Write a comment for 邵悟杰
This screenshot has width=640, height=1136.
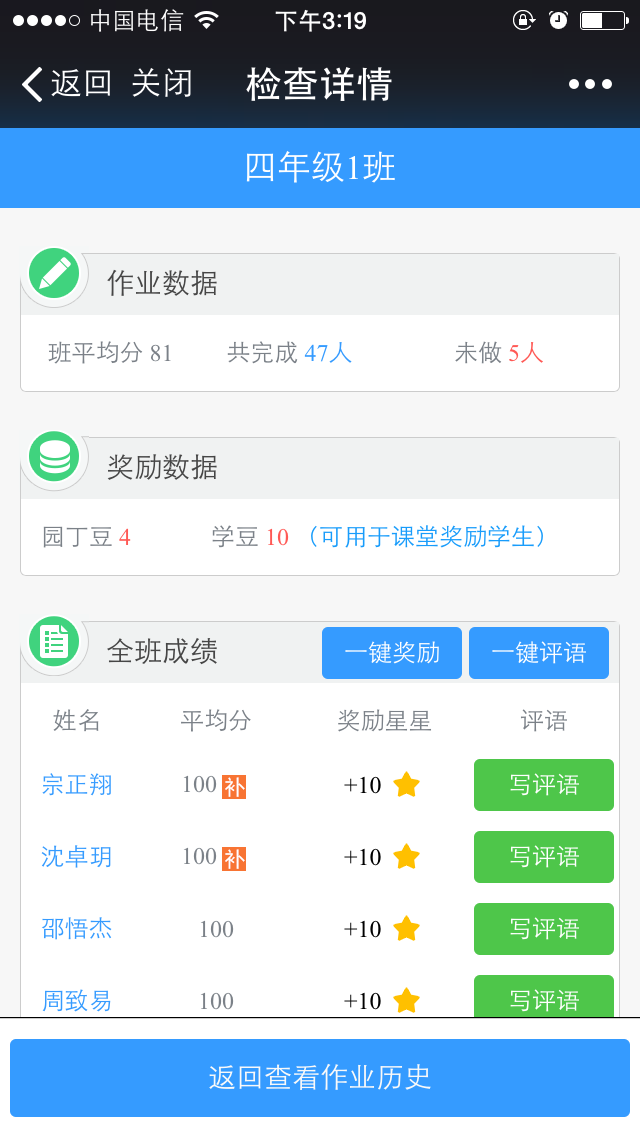click(x=544, y=928)
